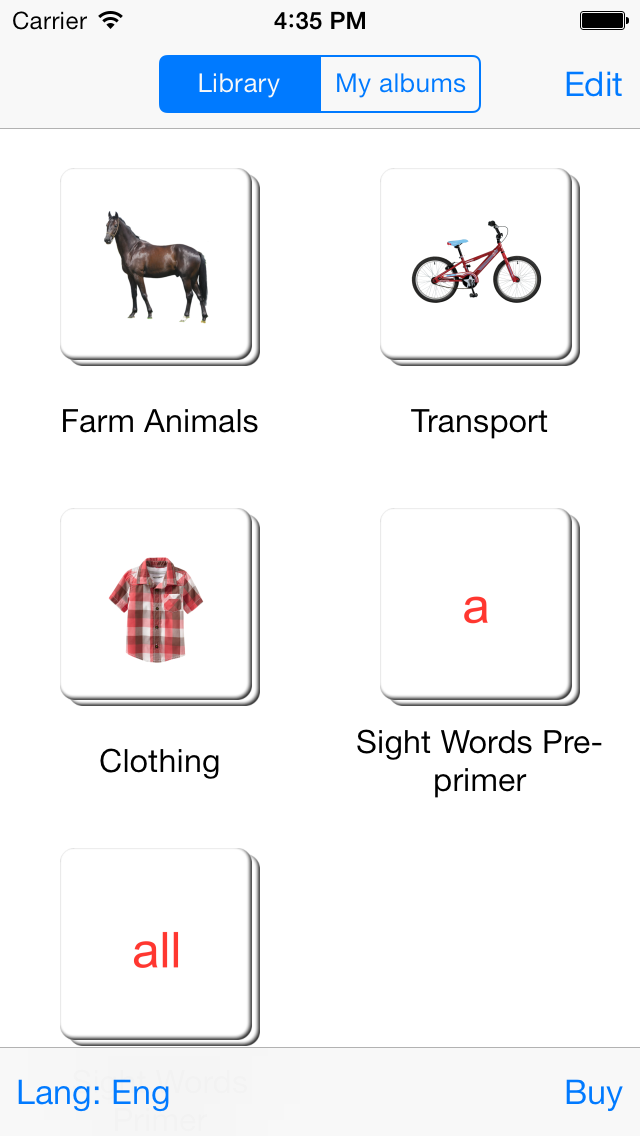Open the Transport album

(x=477, y=264)
